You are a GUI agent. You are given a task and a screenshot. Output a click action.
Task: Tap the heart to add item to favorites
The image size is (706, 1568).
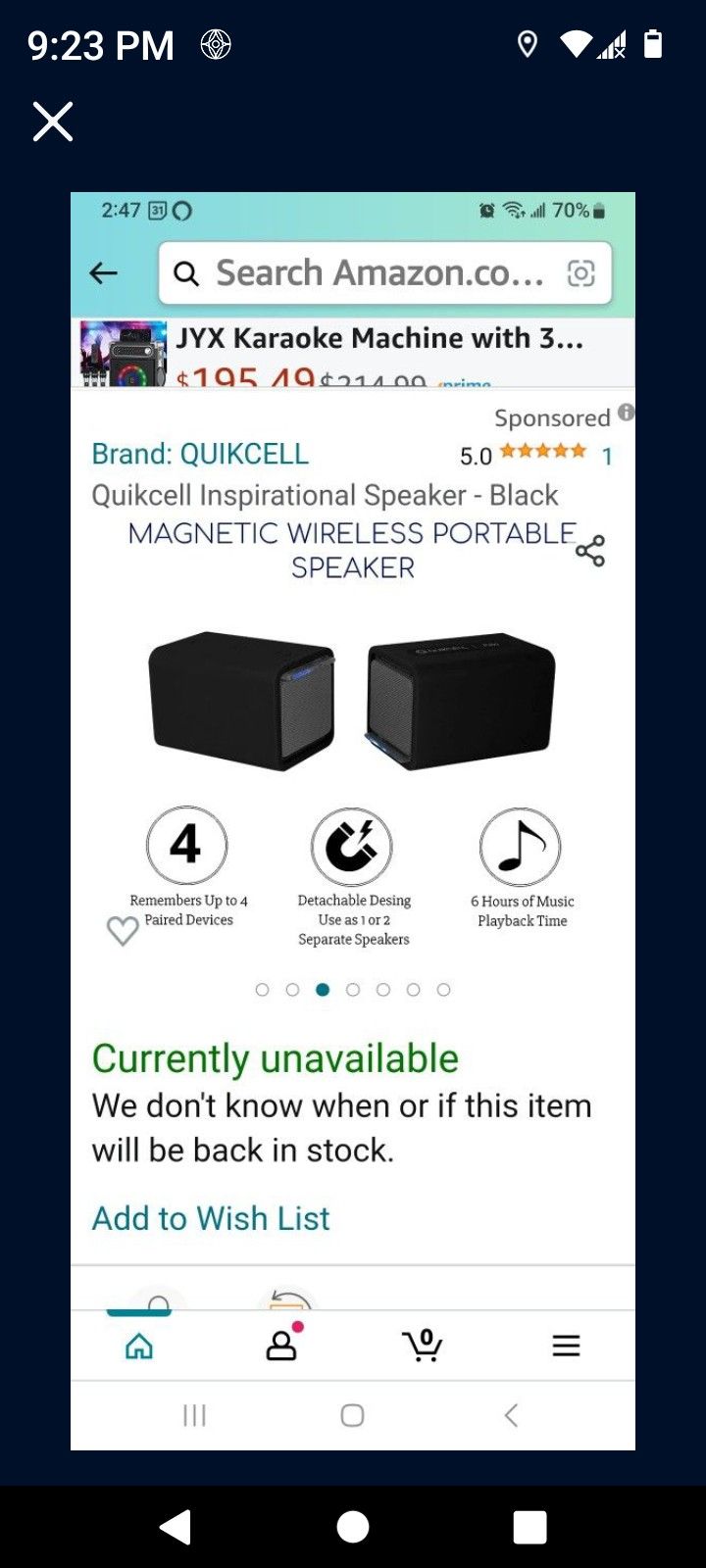[x=122, y=929]
